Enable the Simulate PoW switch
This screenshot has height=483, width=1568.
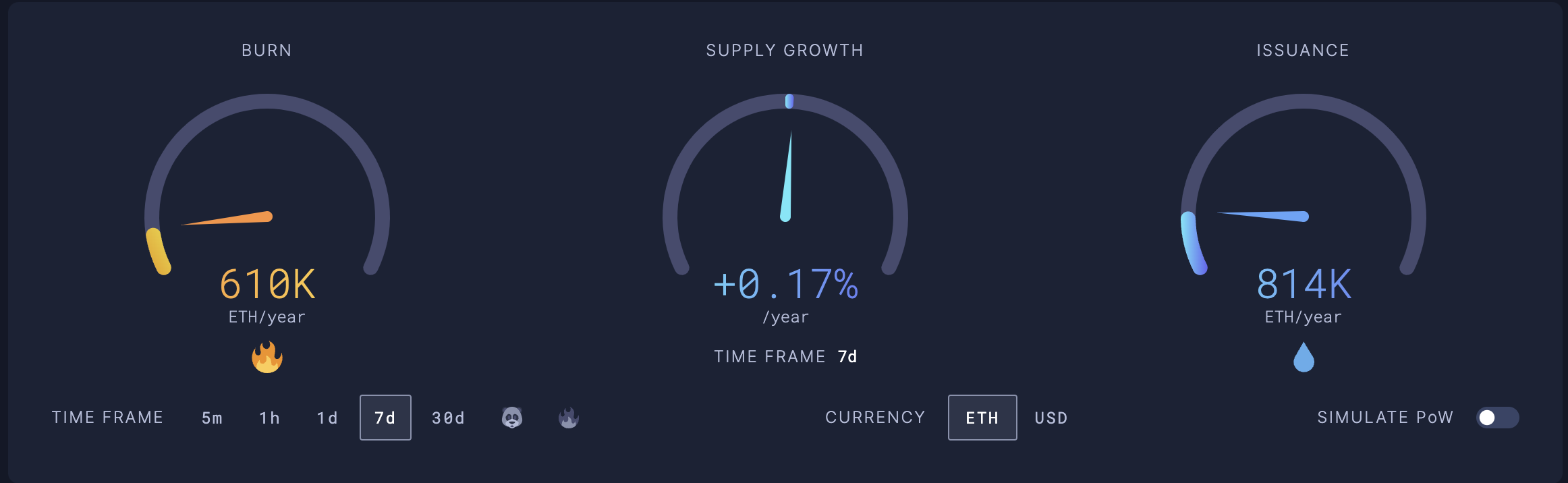[1497, 418]
